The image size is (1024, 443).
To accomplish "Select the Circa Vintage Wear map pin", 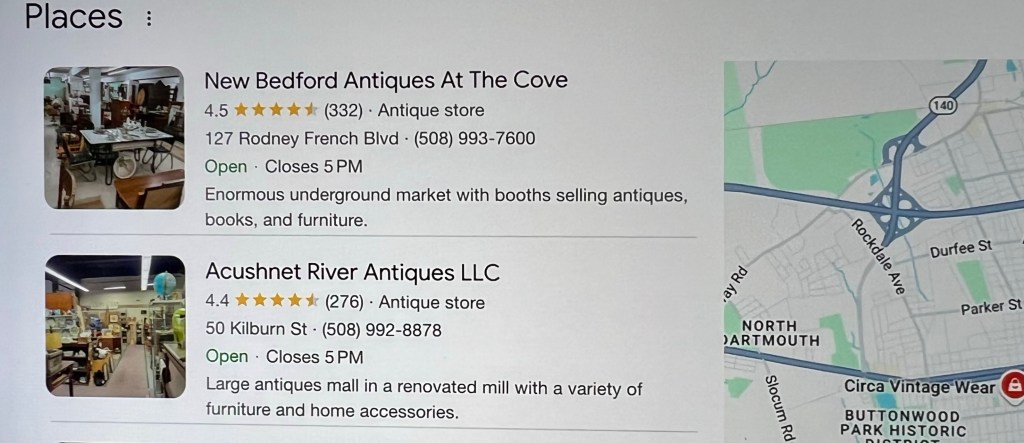I will [x=1013, y=387].
